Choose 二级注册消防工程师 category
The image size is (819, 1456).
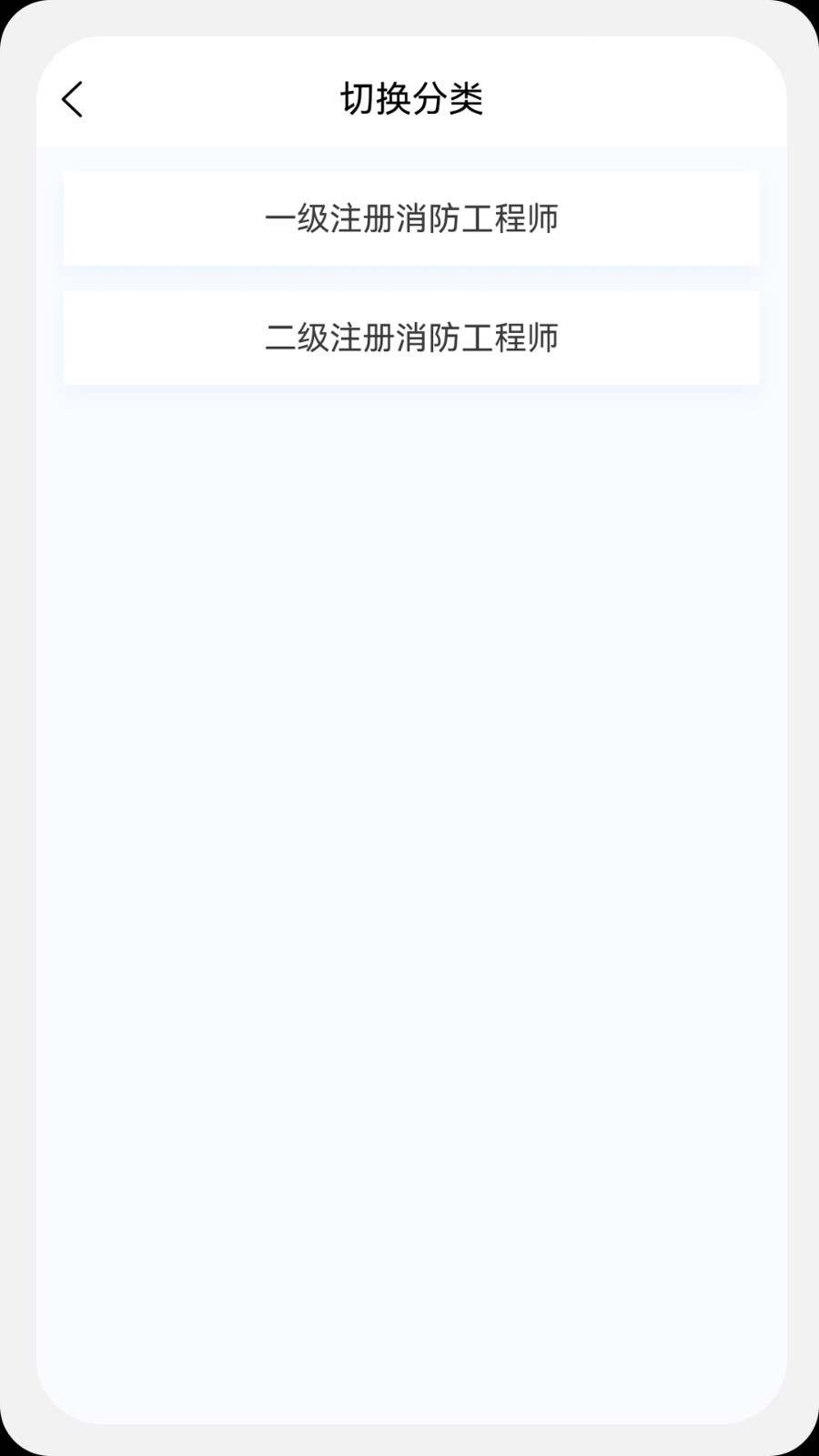click(411, 339)
